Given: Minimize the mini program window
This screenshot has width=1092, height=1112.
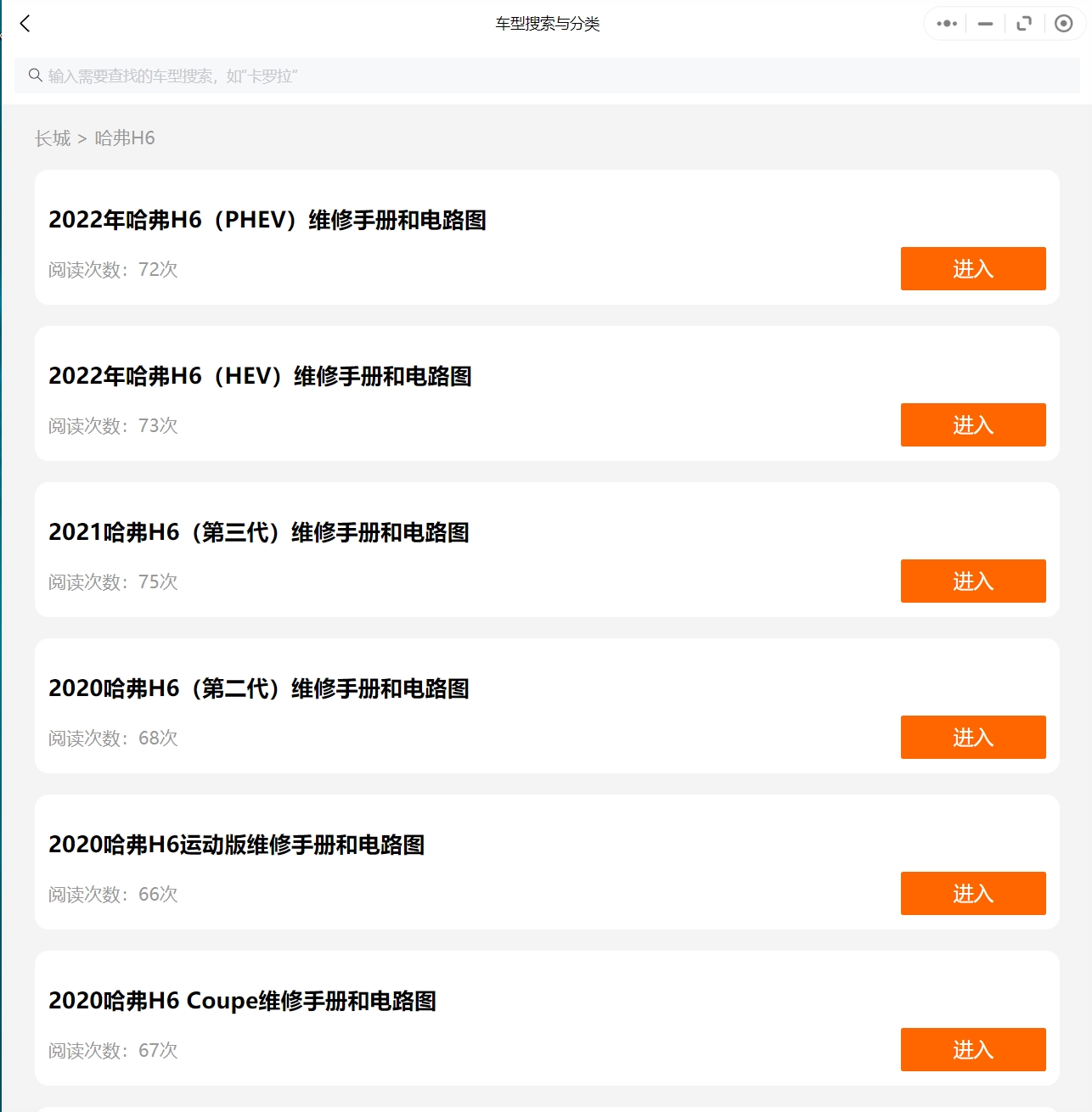Looking at the screenshot, I should click(985, 24).
